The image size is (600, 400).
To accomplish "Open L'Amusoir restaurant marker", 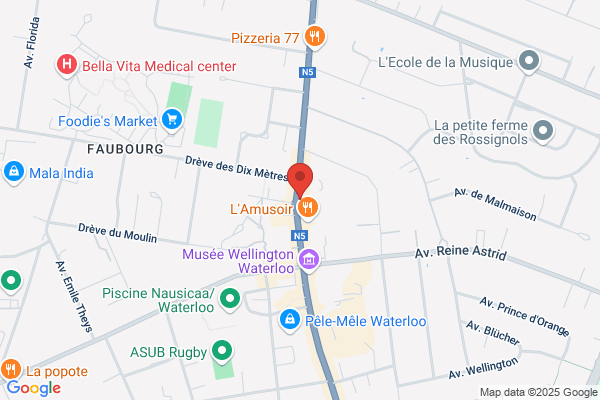I will (x=307, y=207).
